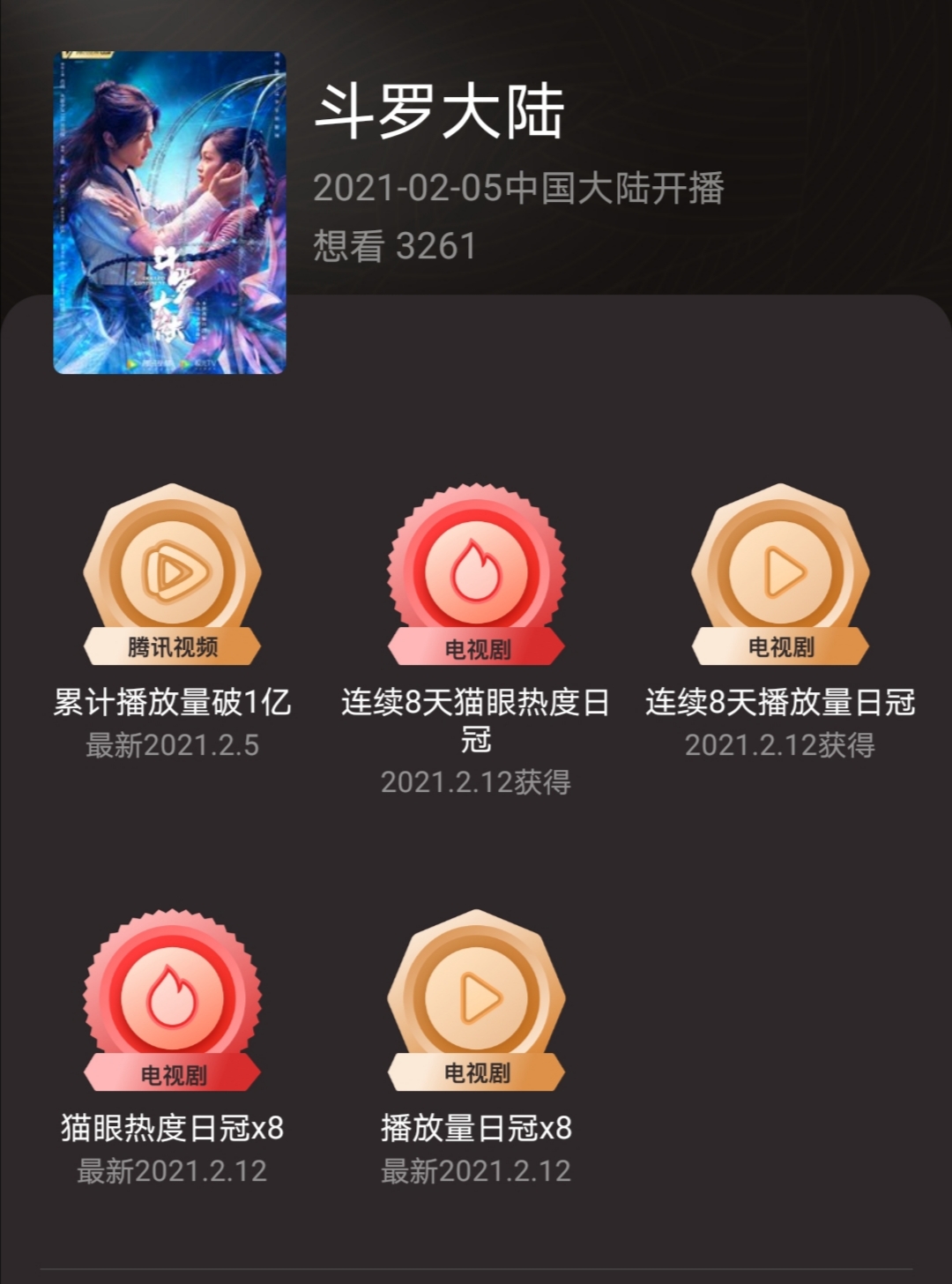This screenshot has width=952, height=1284.
Task: Select the 腾讯视频 ribbon on the first medal
Action: click(x=174, y=646)
